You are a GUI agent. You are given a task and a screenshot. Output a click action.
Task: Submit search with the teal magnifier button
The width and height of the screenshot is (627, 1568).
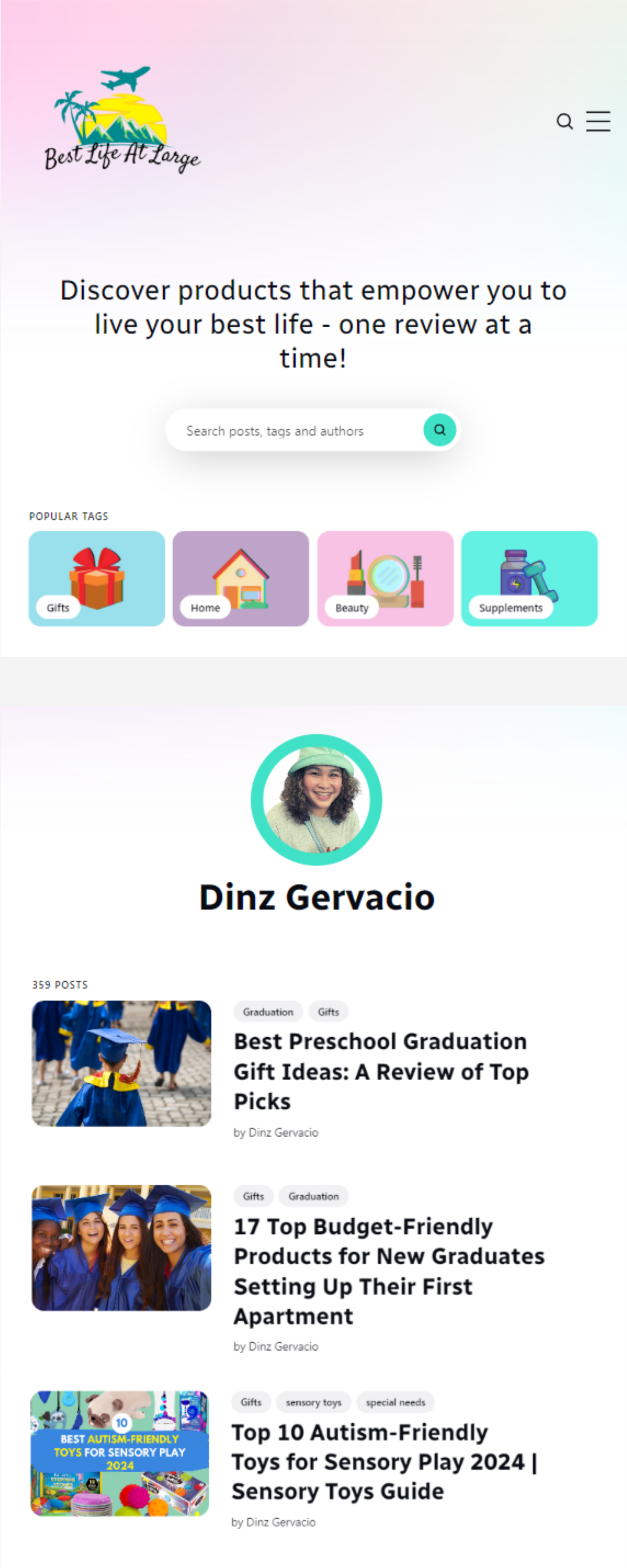440,430
